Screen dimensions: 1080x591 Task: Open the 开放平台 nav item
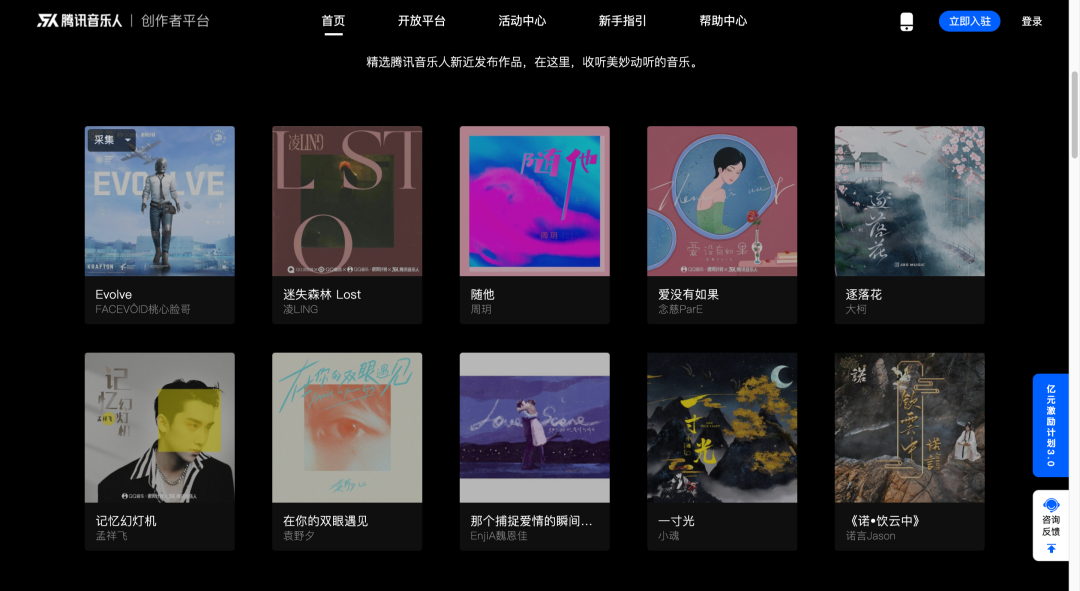[421, 21]
